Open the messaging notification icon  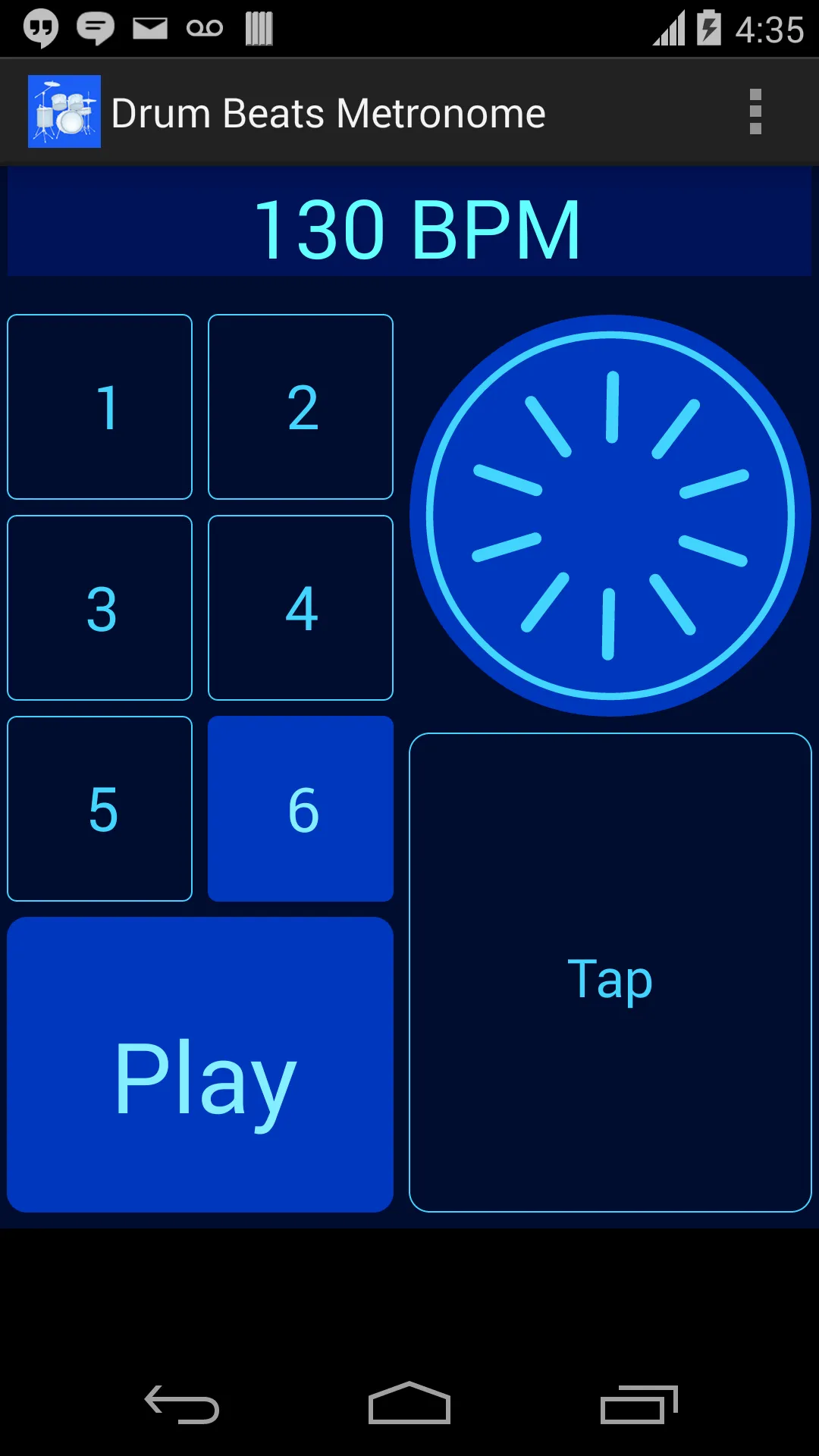(94, 27)
